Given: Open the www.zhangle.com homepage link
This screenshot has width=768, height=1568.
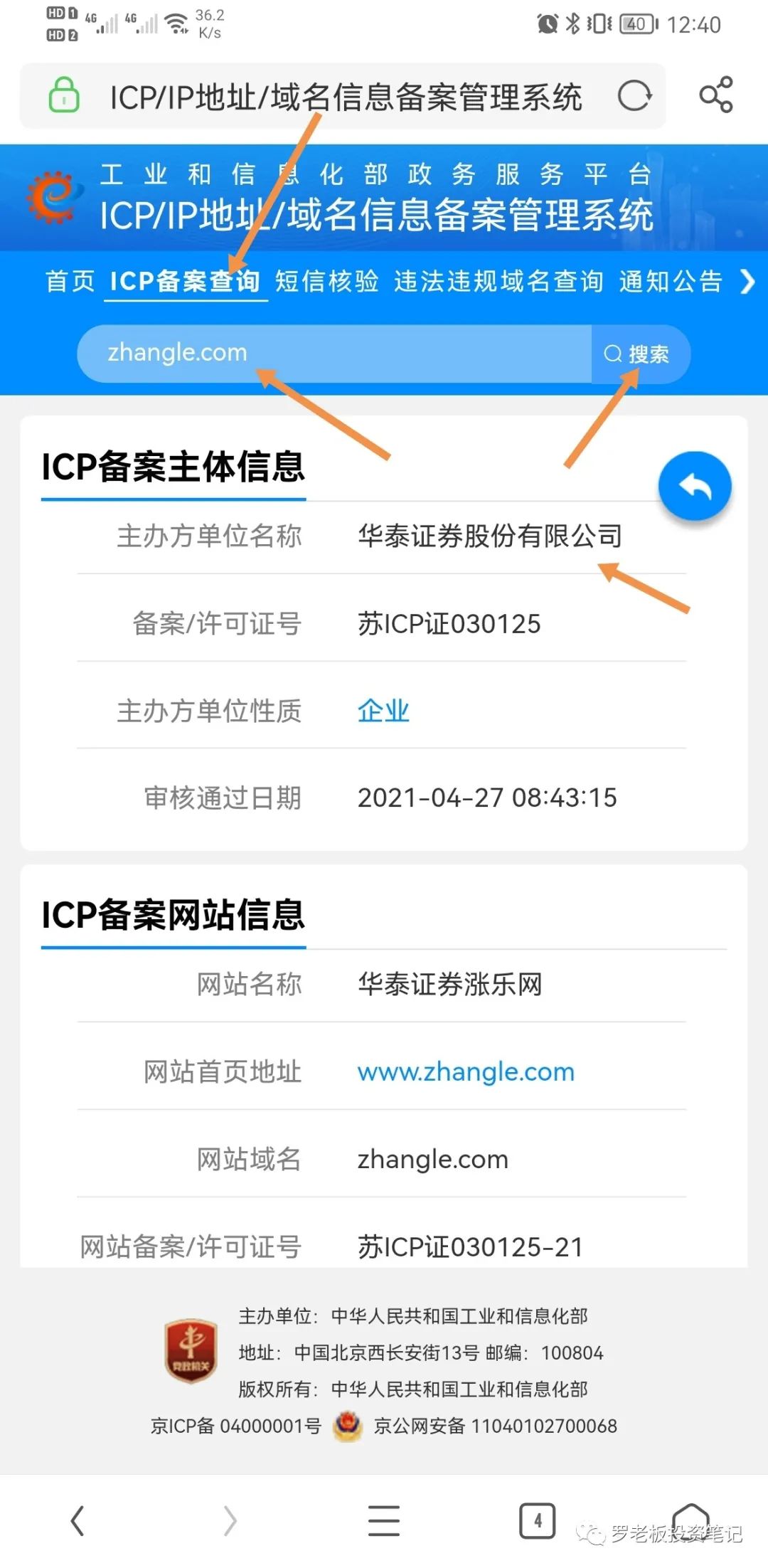Looking at the screenshot, I should (x=466, y=1071).
